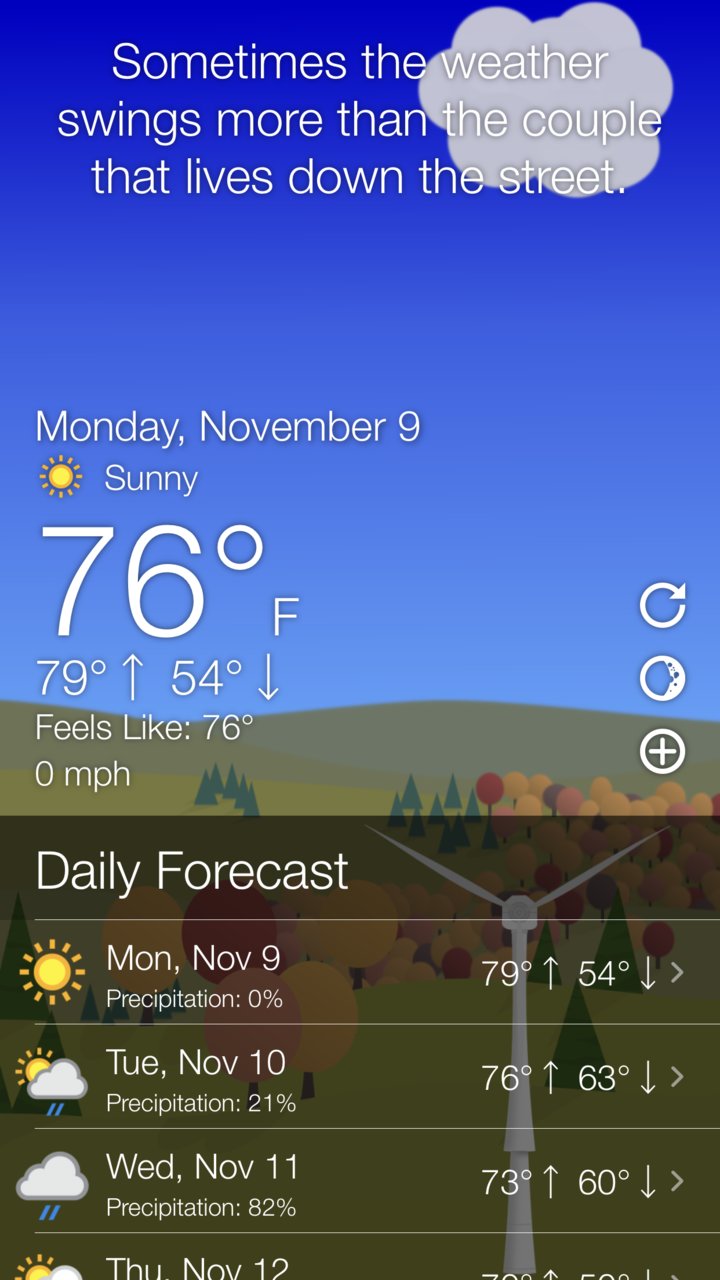Open Tue, Nov 10 forecast details
Image resolution: width=720 pixels, height=1280 pixels.
[x=360, y=1077]
